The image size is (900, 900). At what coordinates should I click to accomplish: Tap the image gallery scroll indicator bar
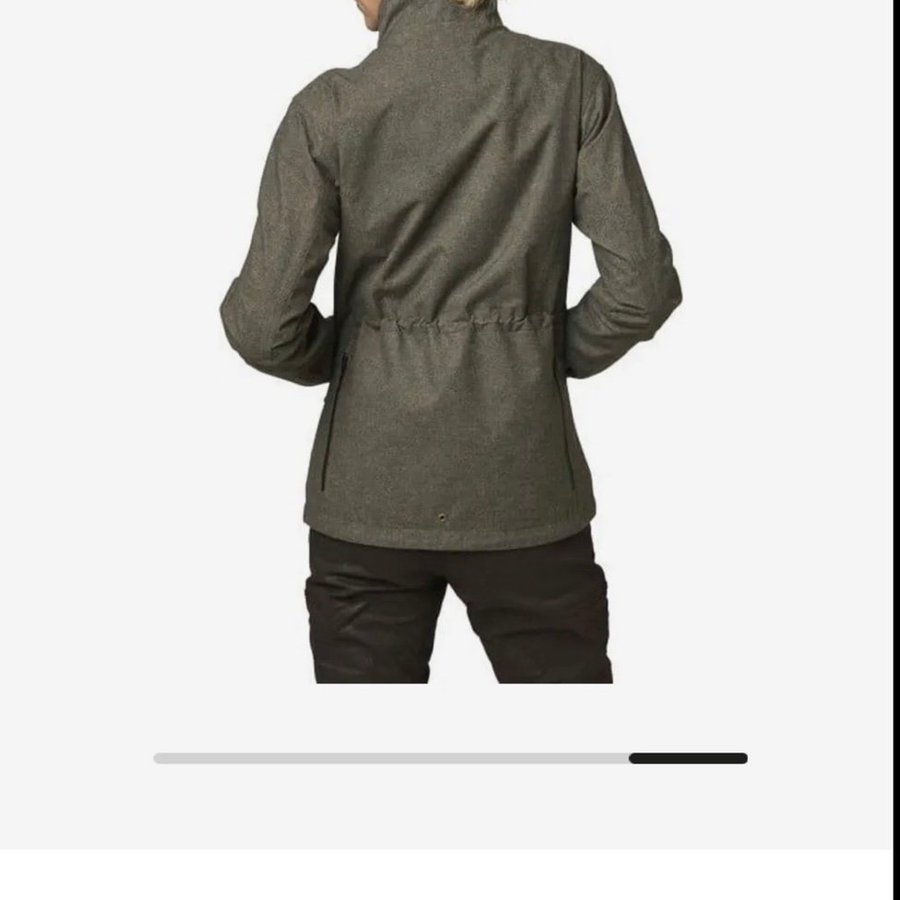coord(450,758)
